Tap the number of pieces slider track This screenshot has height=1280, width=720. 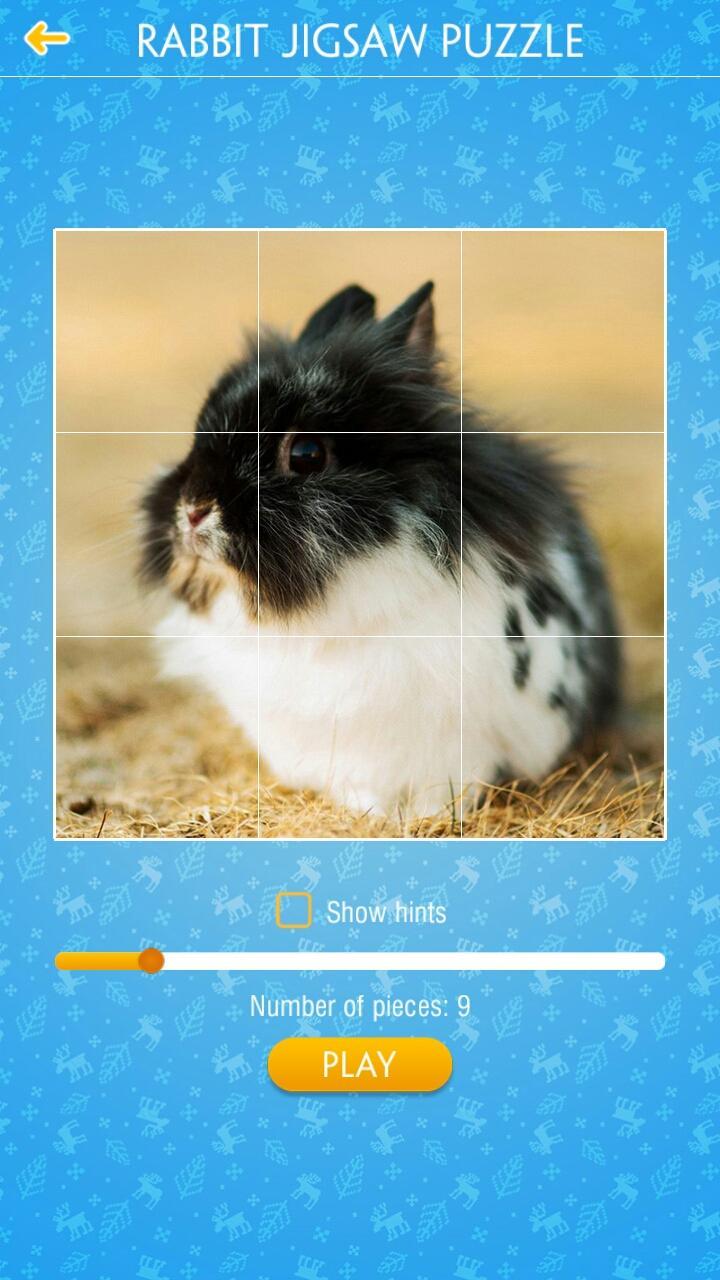[400, 961]
